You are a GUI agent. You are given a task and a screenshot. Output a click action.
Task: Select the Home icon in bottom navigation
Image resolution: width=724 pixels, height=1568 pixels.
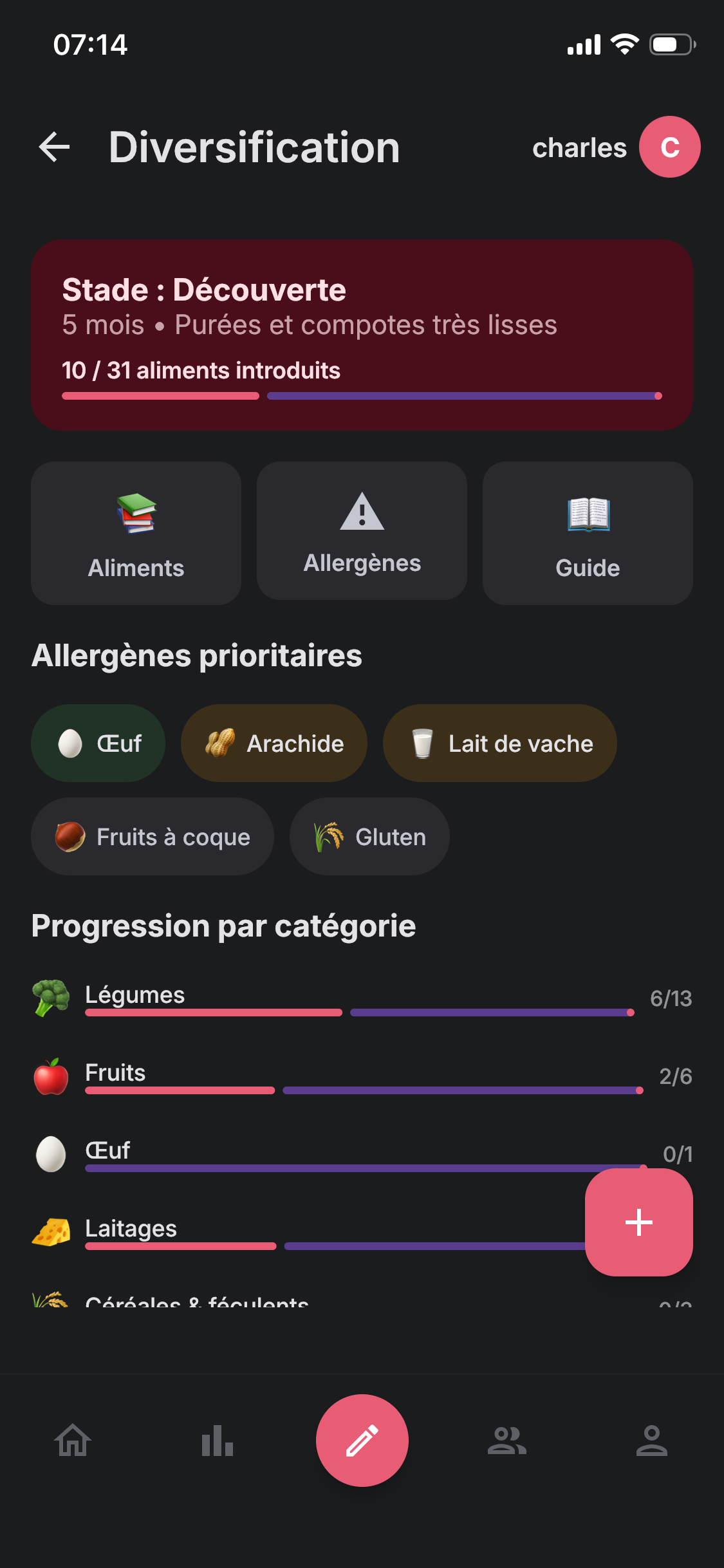(x=72, y=1442)
